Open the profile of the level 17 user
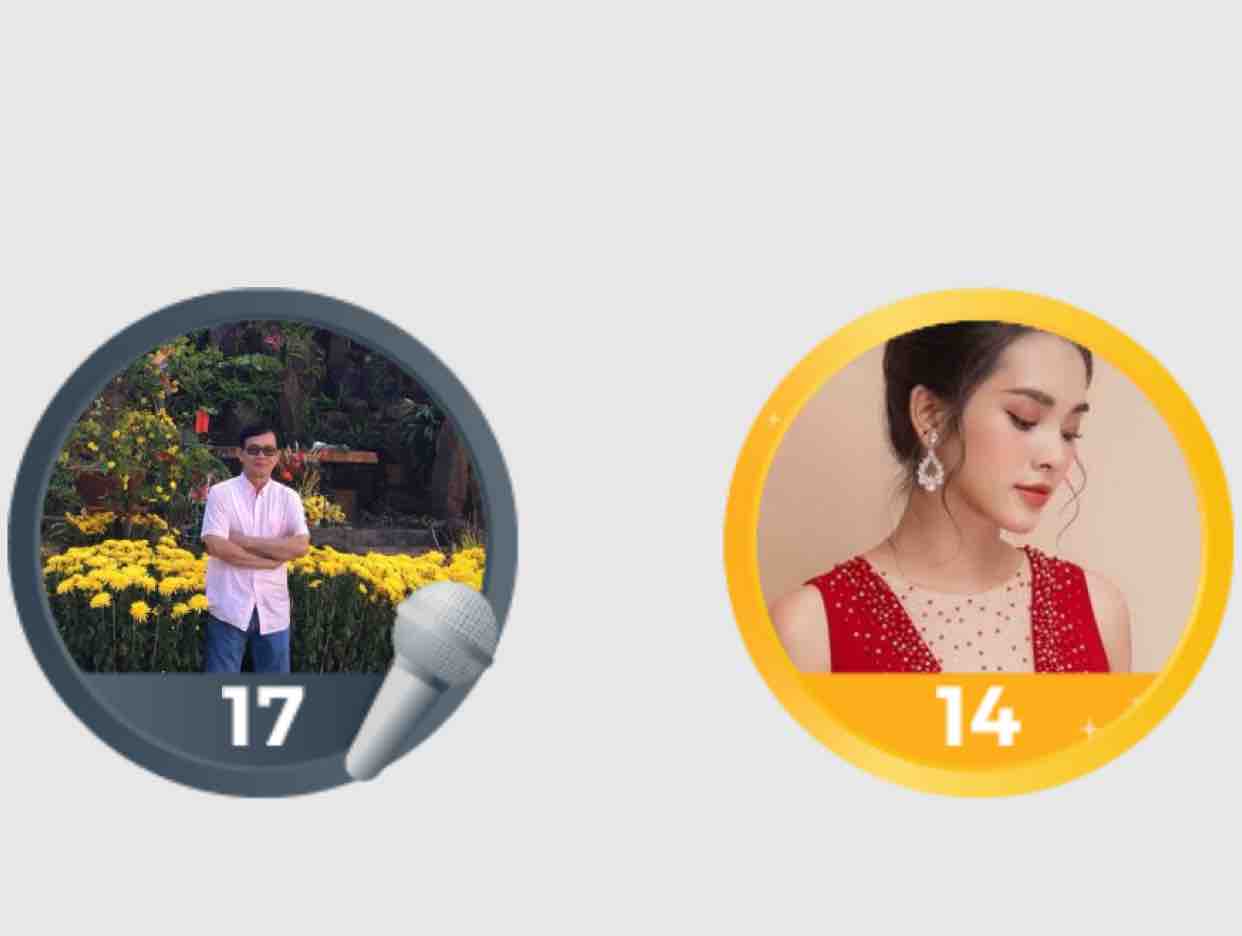 262,520
